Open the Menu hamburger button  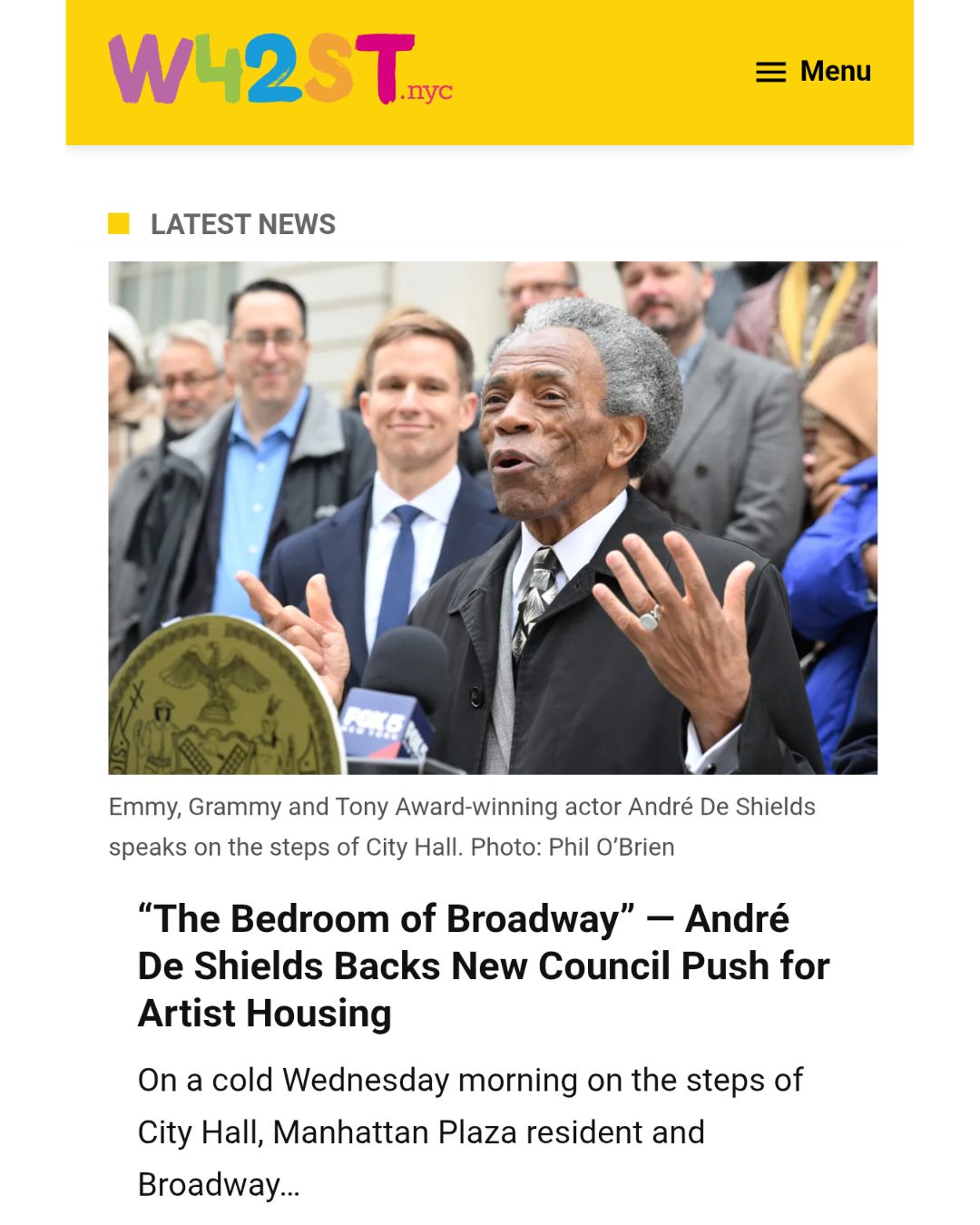[812, 72]
